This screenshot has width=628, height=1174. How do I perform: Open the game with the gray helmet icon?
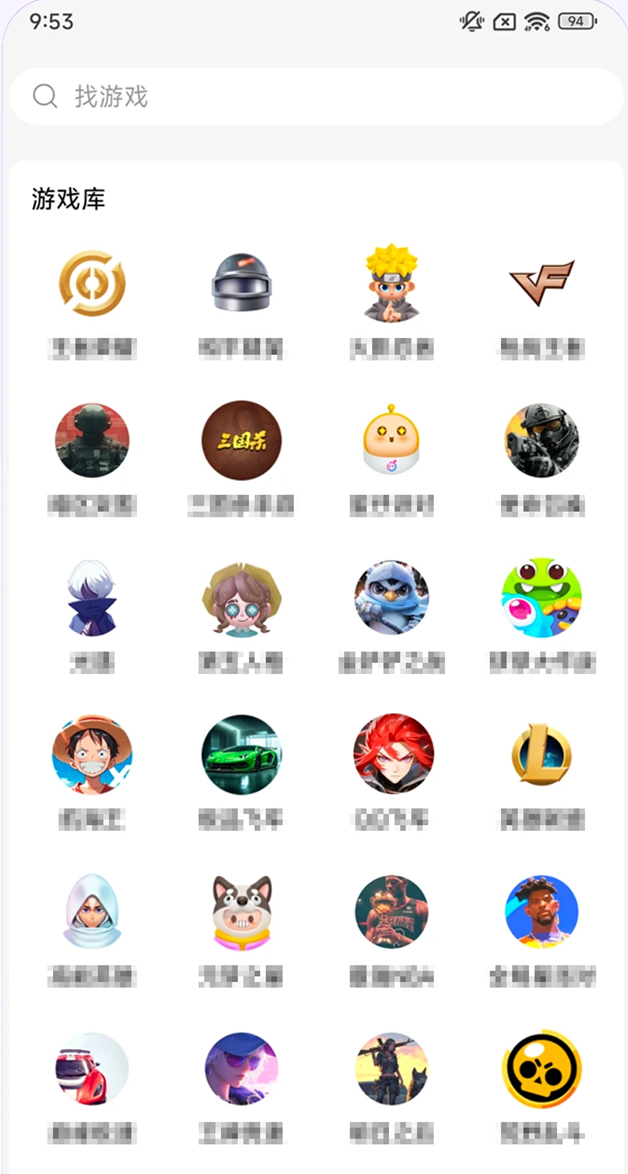pos(241,284)
